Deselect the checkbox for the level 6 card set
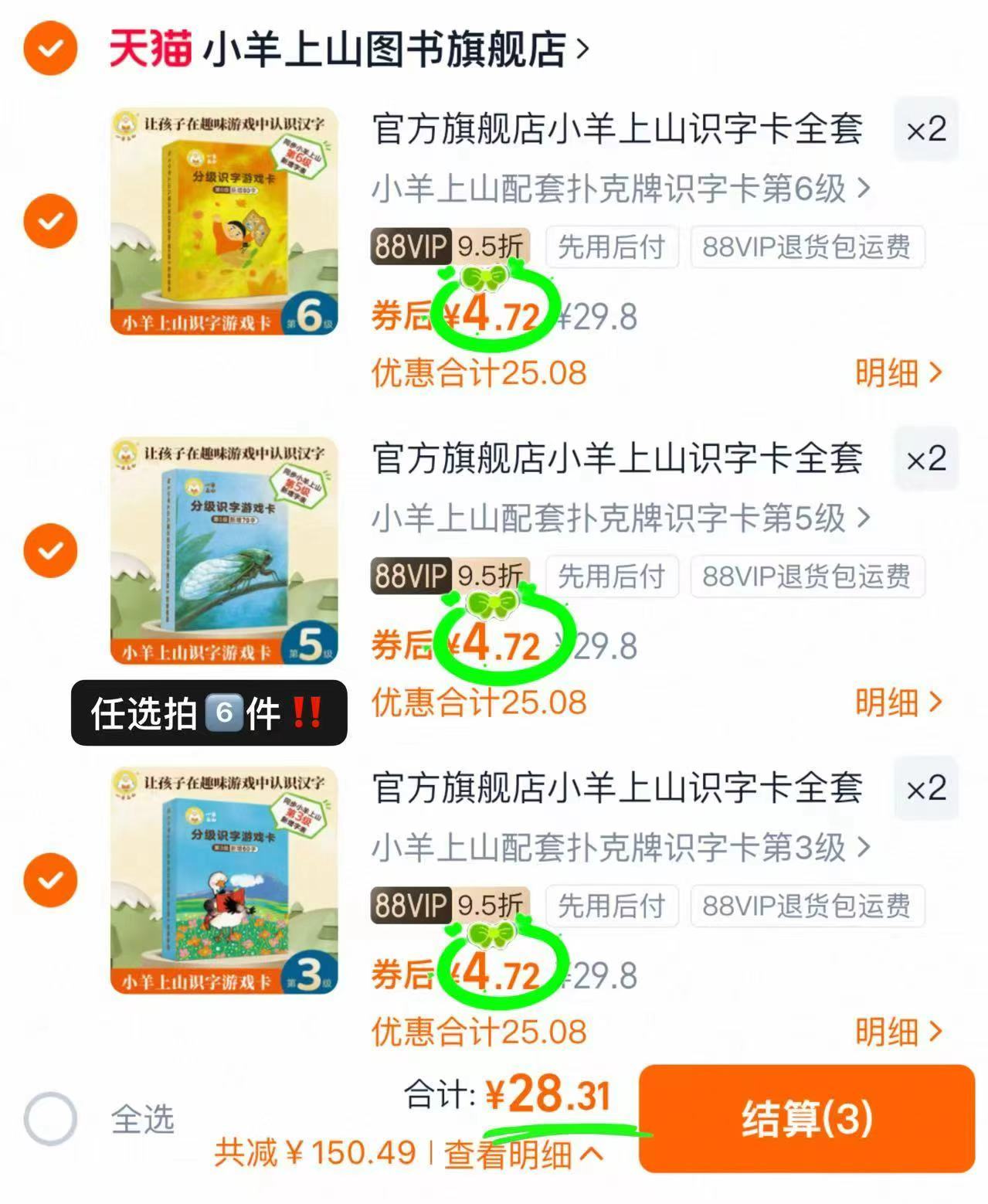 pos(49,221)
